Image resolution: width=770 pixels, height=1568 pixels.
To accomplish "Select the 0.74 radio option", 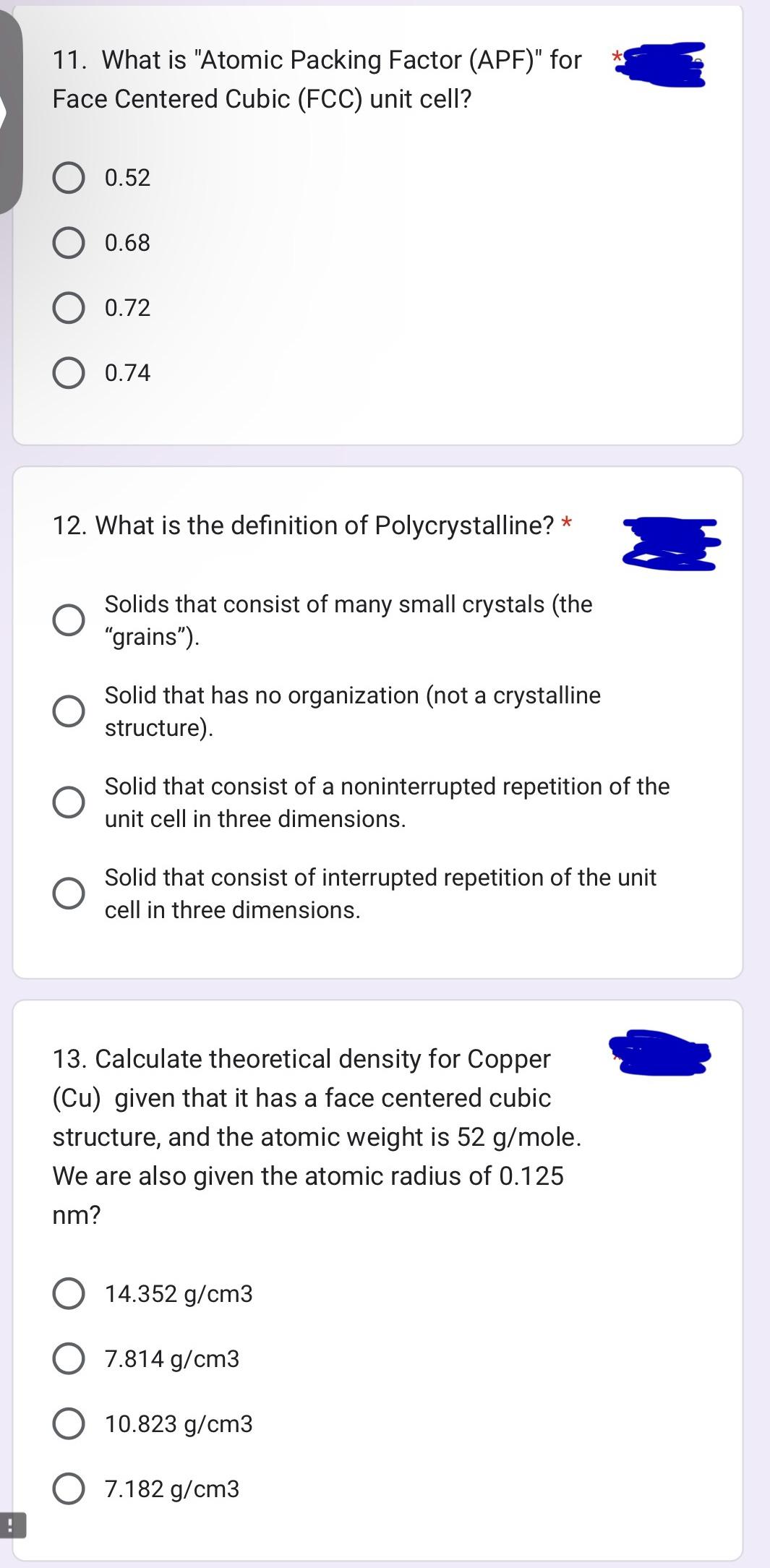I will (x=69, y=373).
